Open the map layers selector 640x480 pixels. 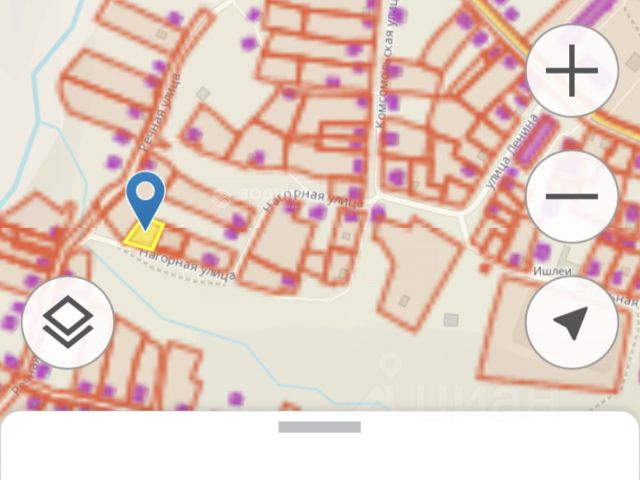pyautogui.click(x=68, y=323)
